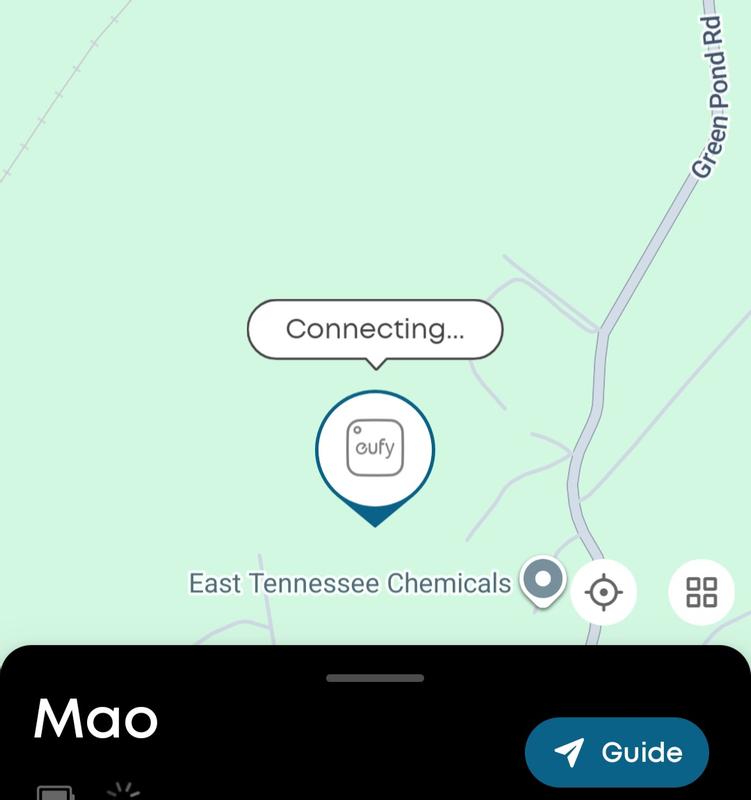Tap the eufy tracker pin on map

coord(375,450)
